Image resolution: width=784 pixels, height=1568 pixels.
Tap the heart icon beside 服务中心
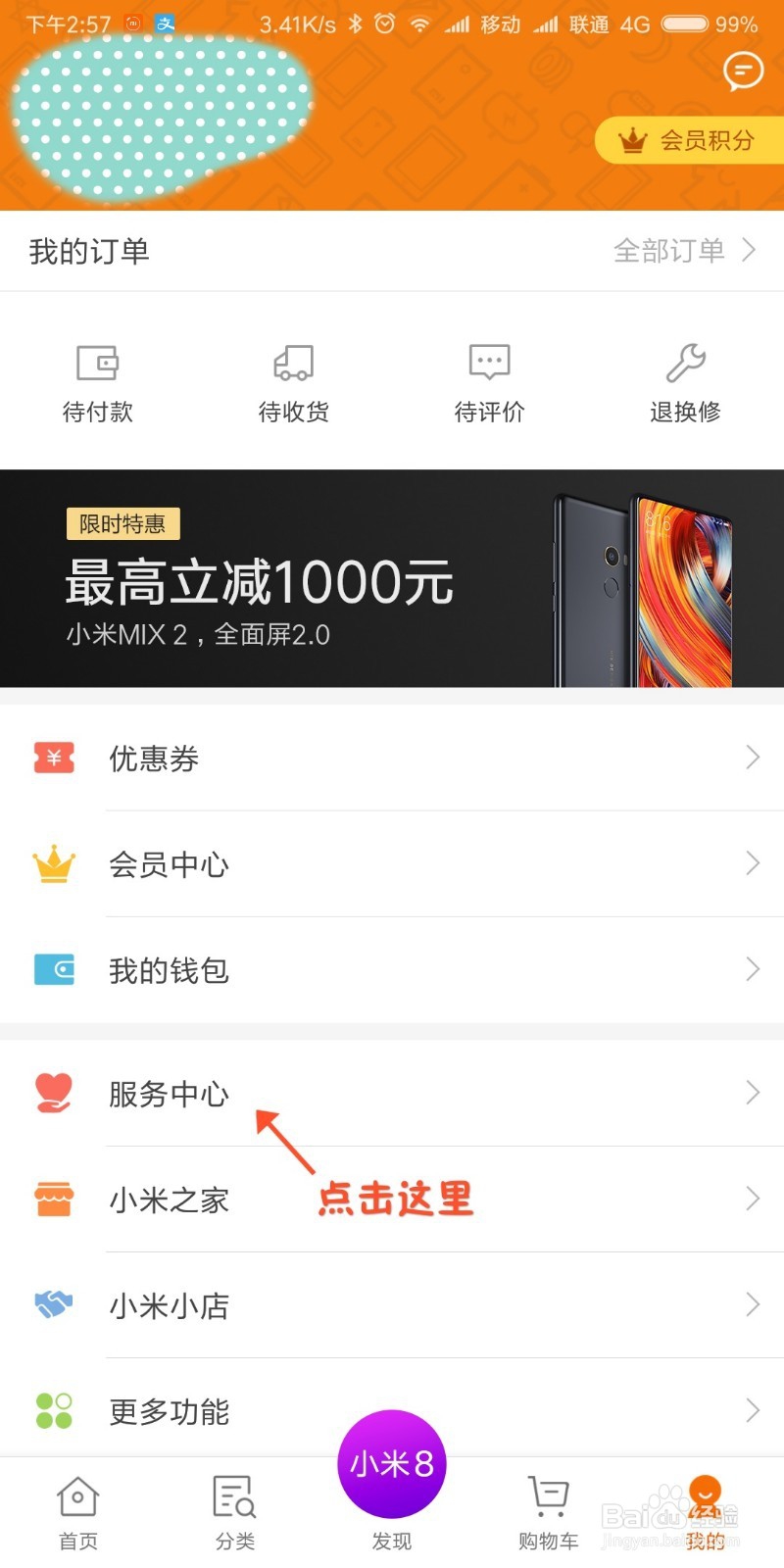tap(54, 1093)
